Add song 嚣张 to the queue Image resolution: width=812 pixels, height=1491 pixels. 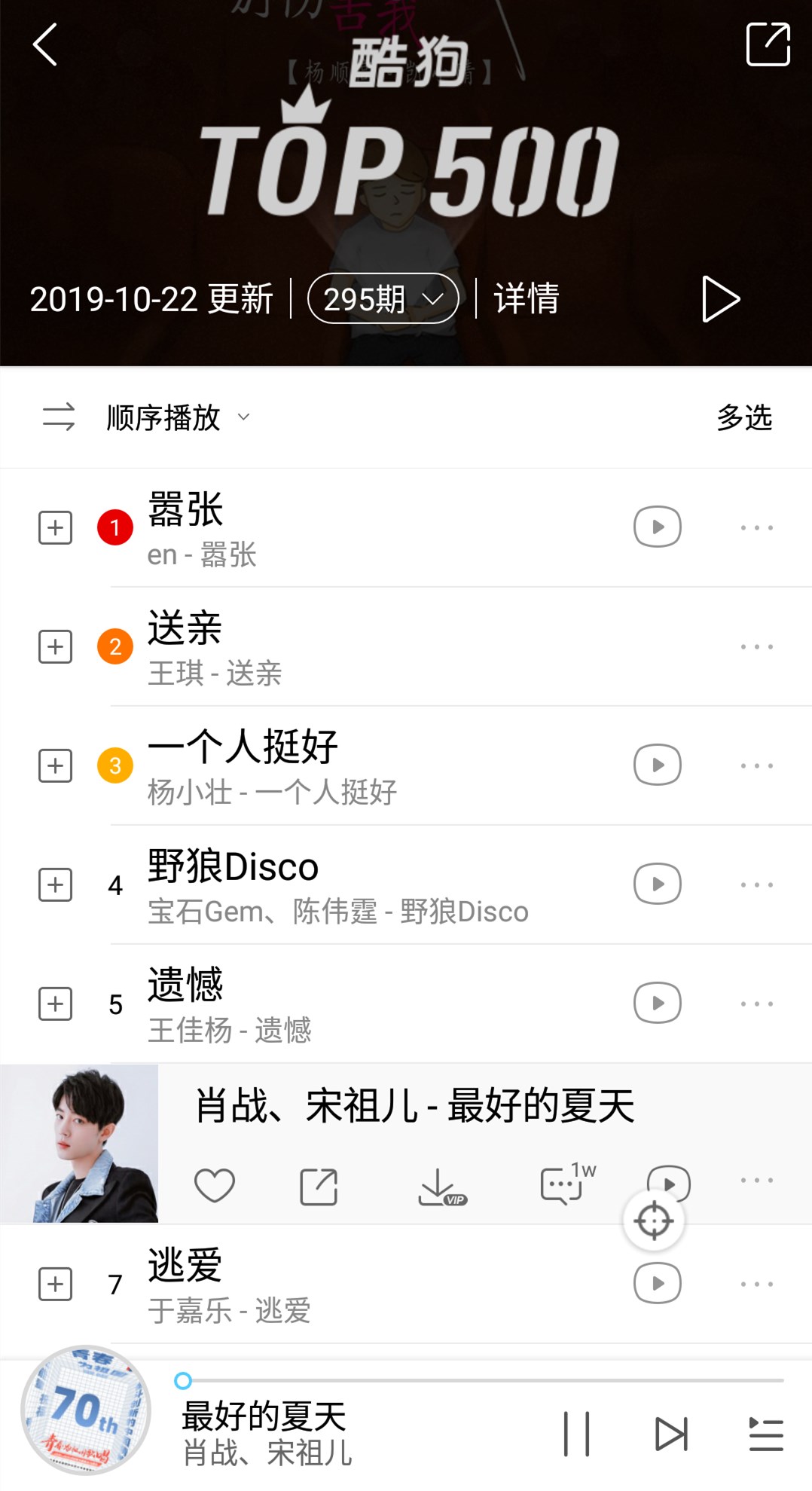click(x=56, y=527)
